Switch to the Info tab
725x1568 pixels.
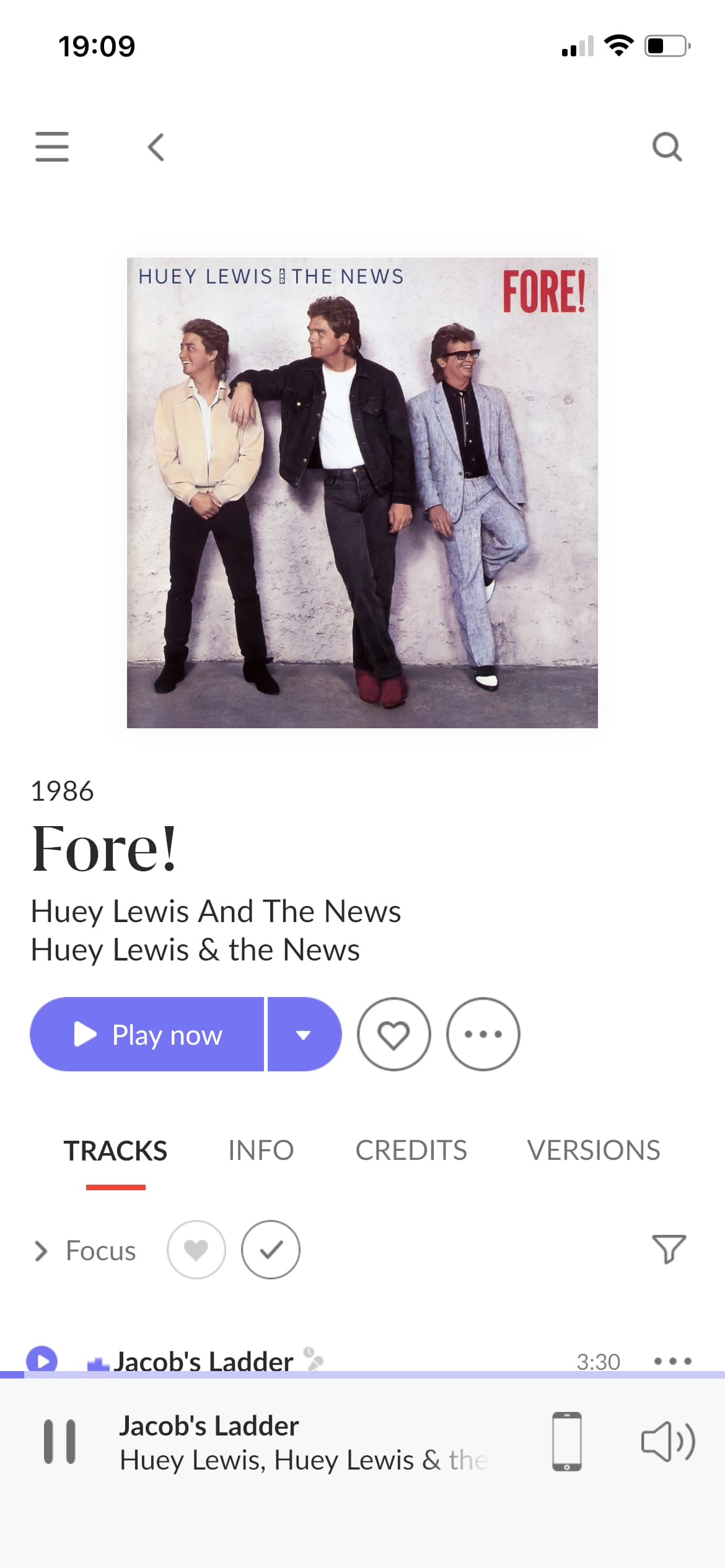pyautogui.click(x=261, y=1150)
